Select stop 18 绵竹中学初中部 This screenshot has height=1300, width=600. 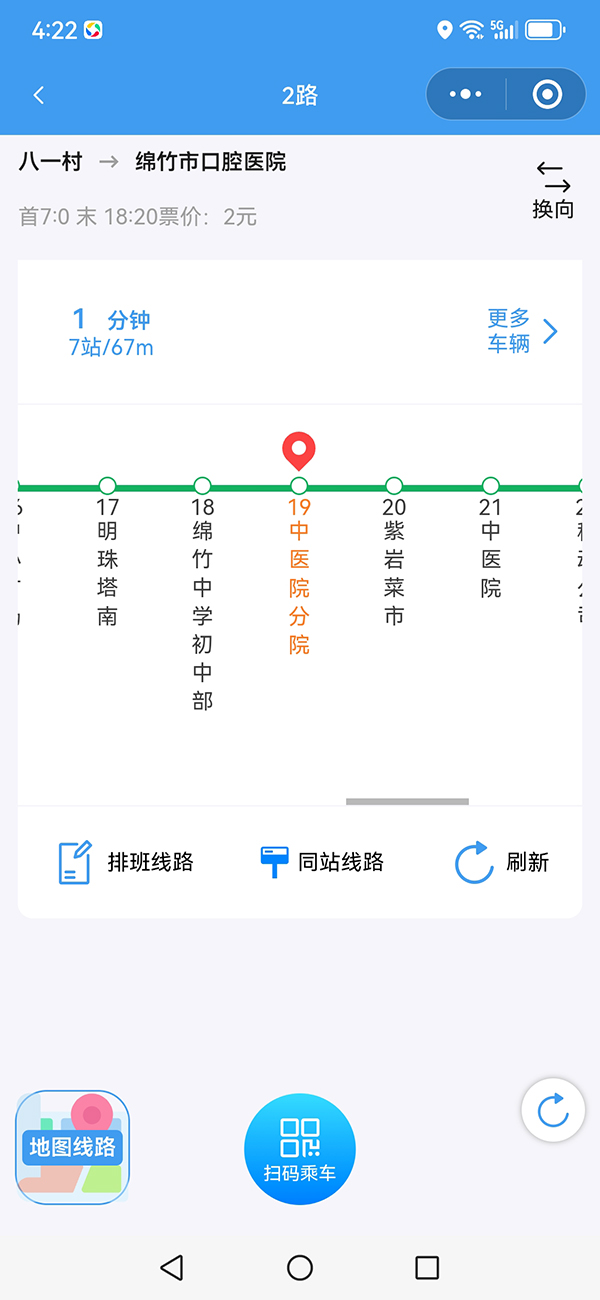(x=203, y=594)
